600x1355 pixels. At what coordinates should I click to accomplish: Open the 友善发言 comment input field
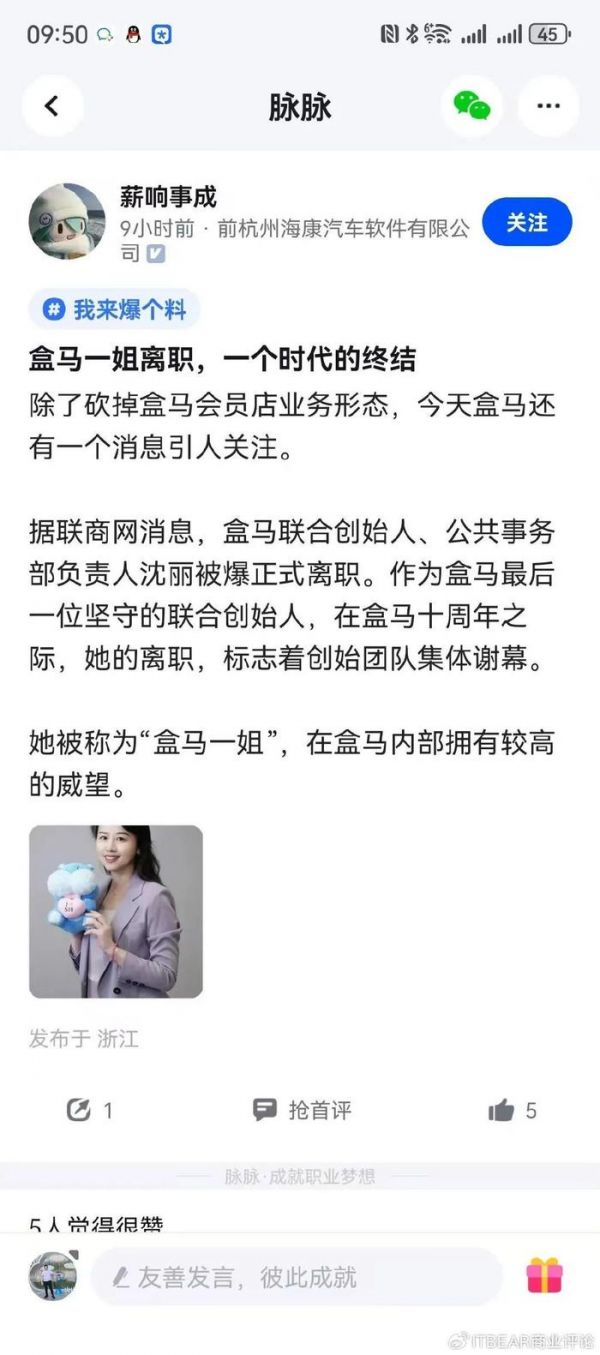[x=296, y=1277]
